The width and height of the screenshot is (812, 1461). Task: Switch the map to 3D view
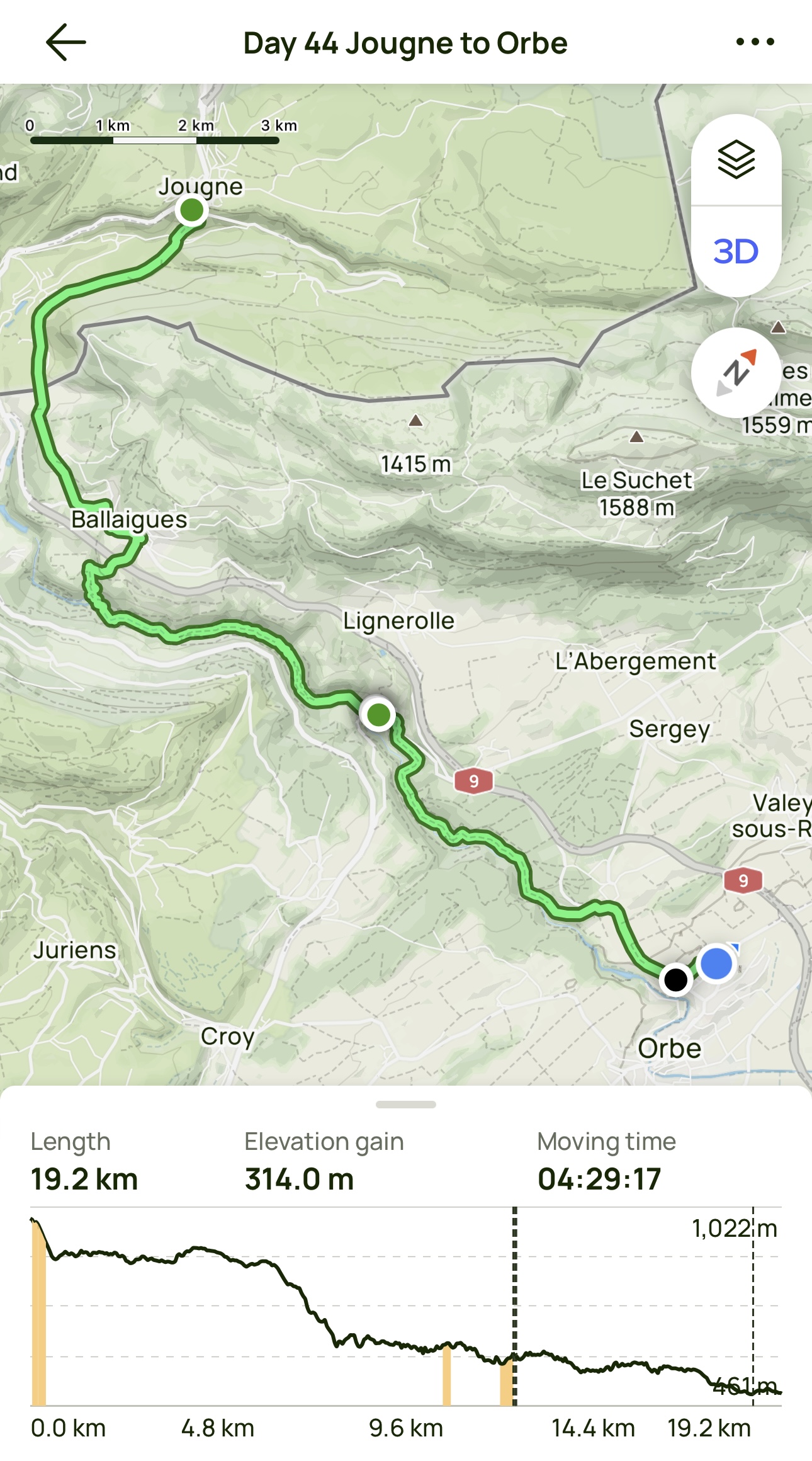click(736, 251)
